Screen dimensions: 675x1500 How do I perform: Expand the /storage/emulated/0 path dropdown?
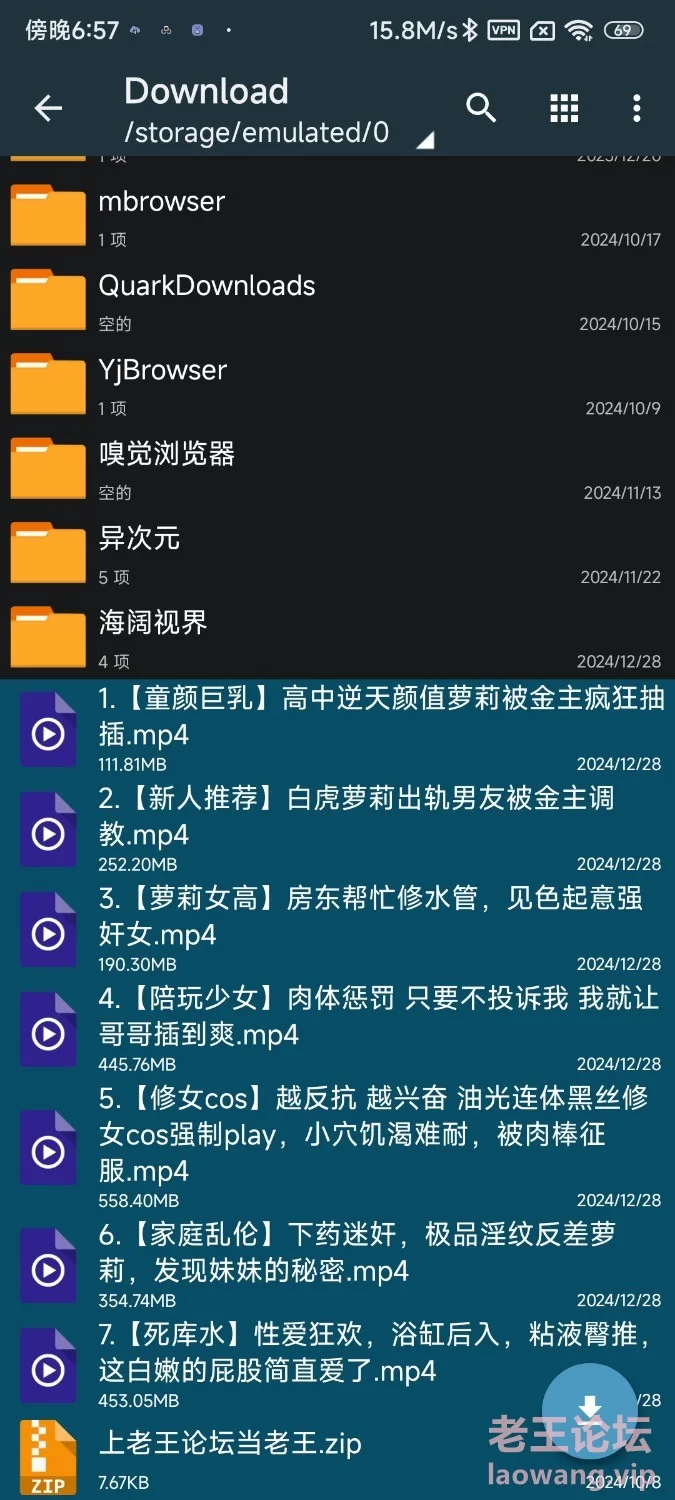[278, 133]
